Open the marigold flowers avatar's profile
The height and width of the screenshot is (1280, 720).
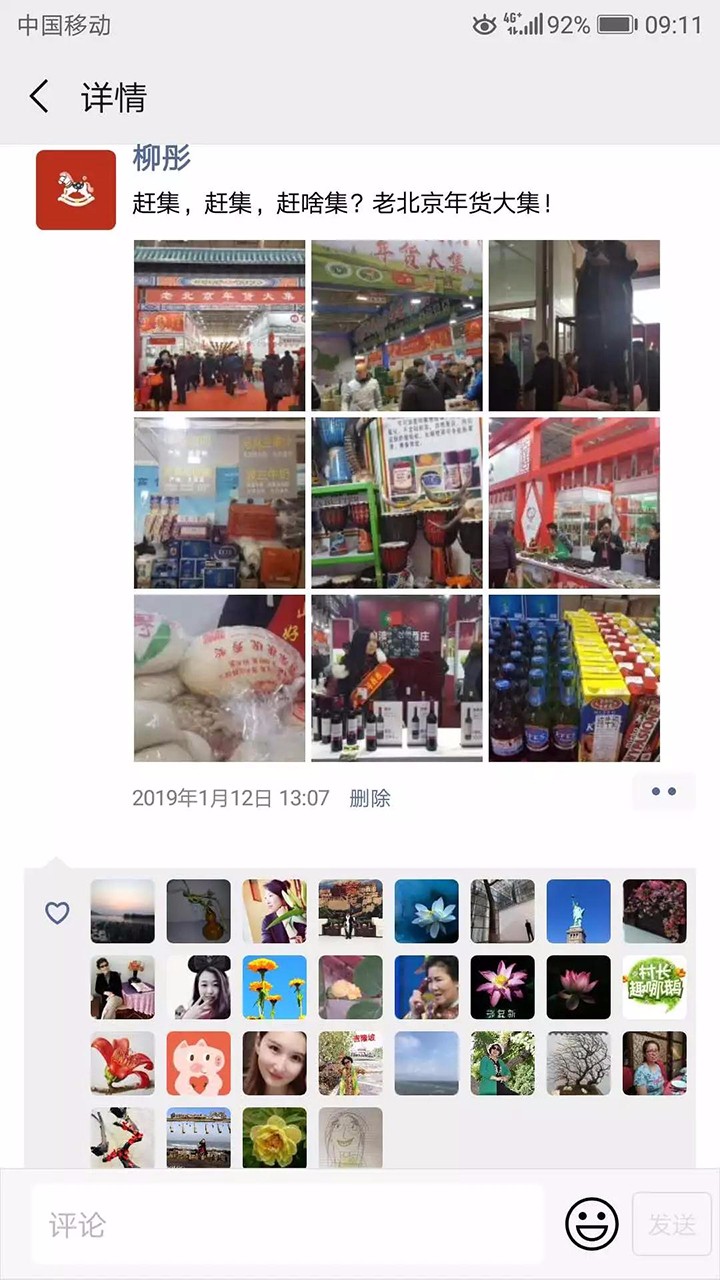(x=275, y=987)
